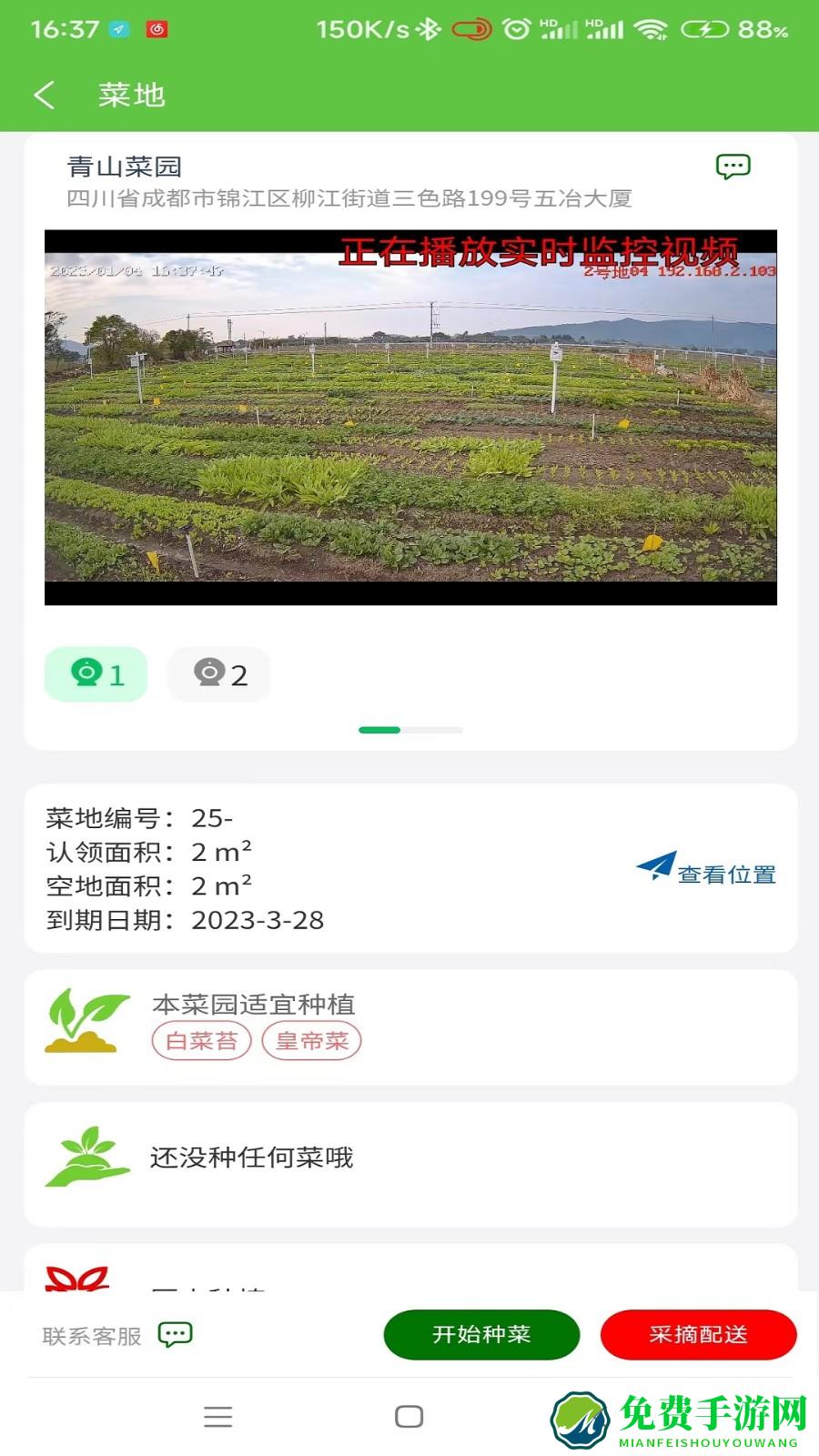This screenshot has height=1456, width=819.
Task: Open comments via speech bubble beside 青山菜园
Action: (733, 167)
